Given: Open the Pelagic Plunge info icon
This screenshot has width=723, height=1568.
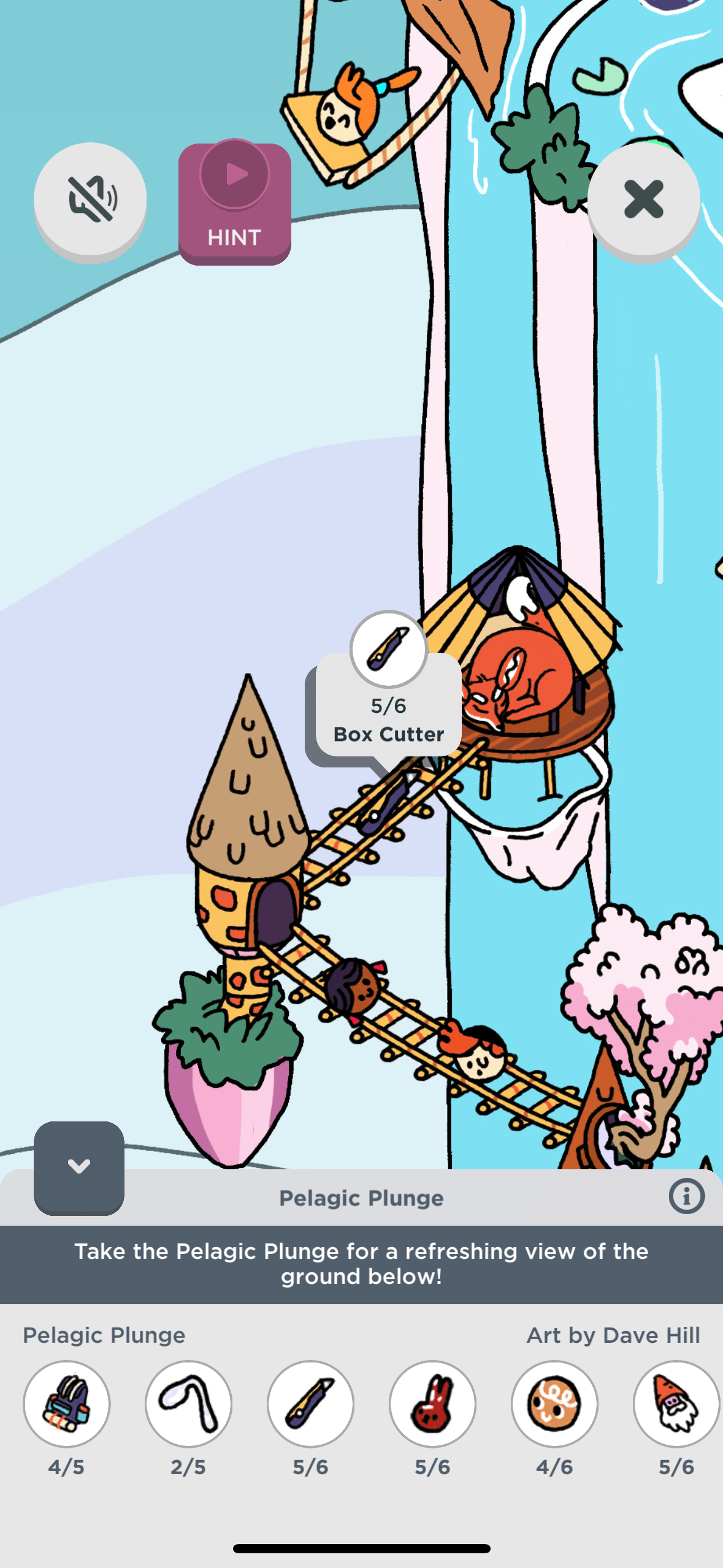Looking at the screenshot, I should [x=686, y=1196].
